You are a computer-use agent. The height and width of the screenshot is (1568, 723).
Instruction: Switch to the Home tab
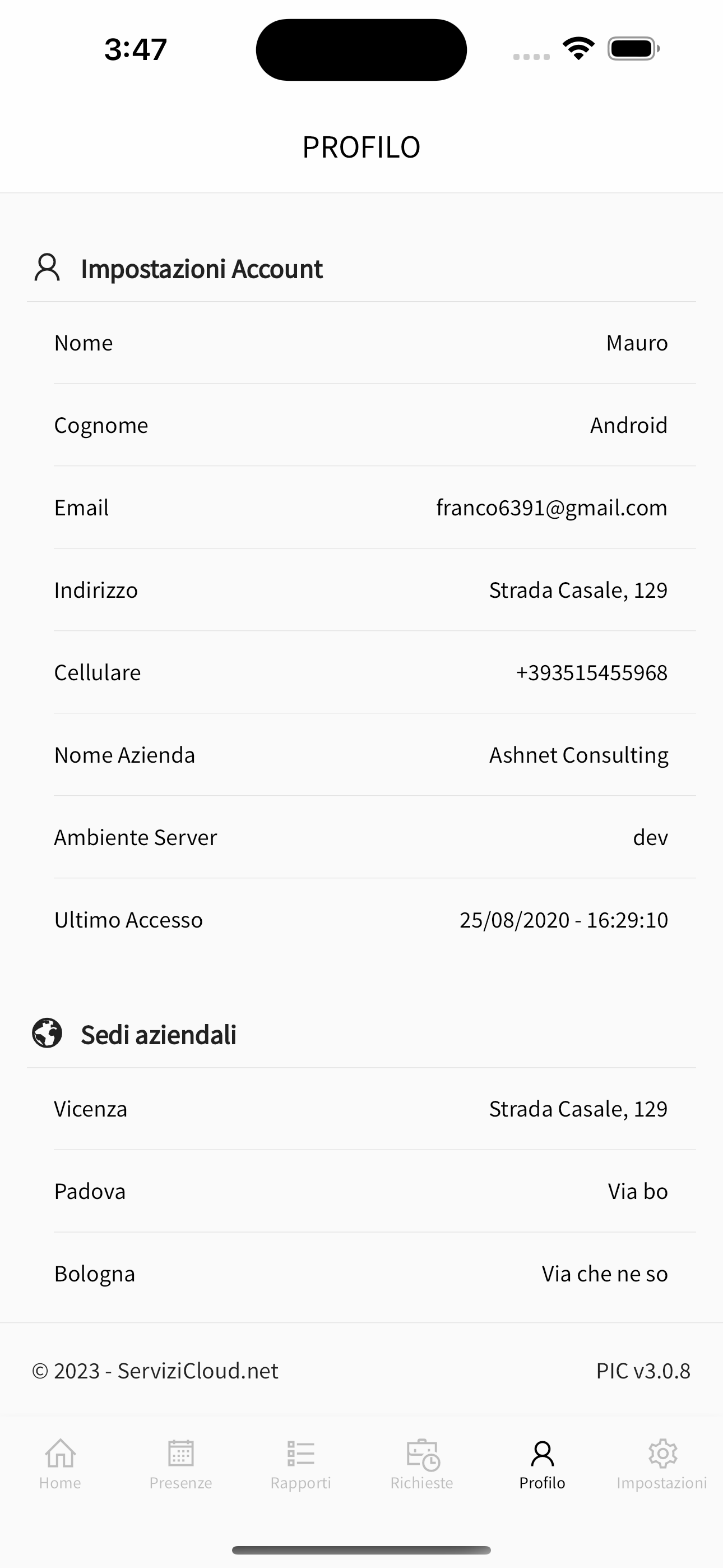(x=61, y=1464)
